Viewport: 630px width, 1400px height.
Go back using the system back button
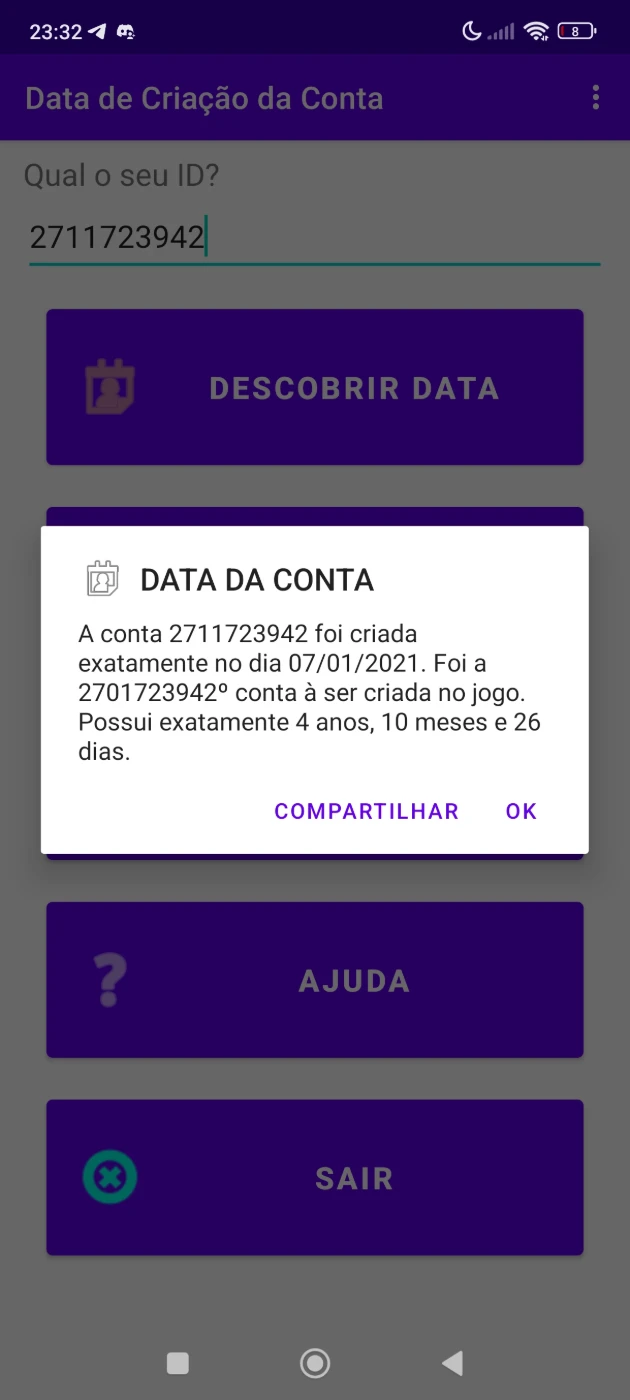(452, 1362)
